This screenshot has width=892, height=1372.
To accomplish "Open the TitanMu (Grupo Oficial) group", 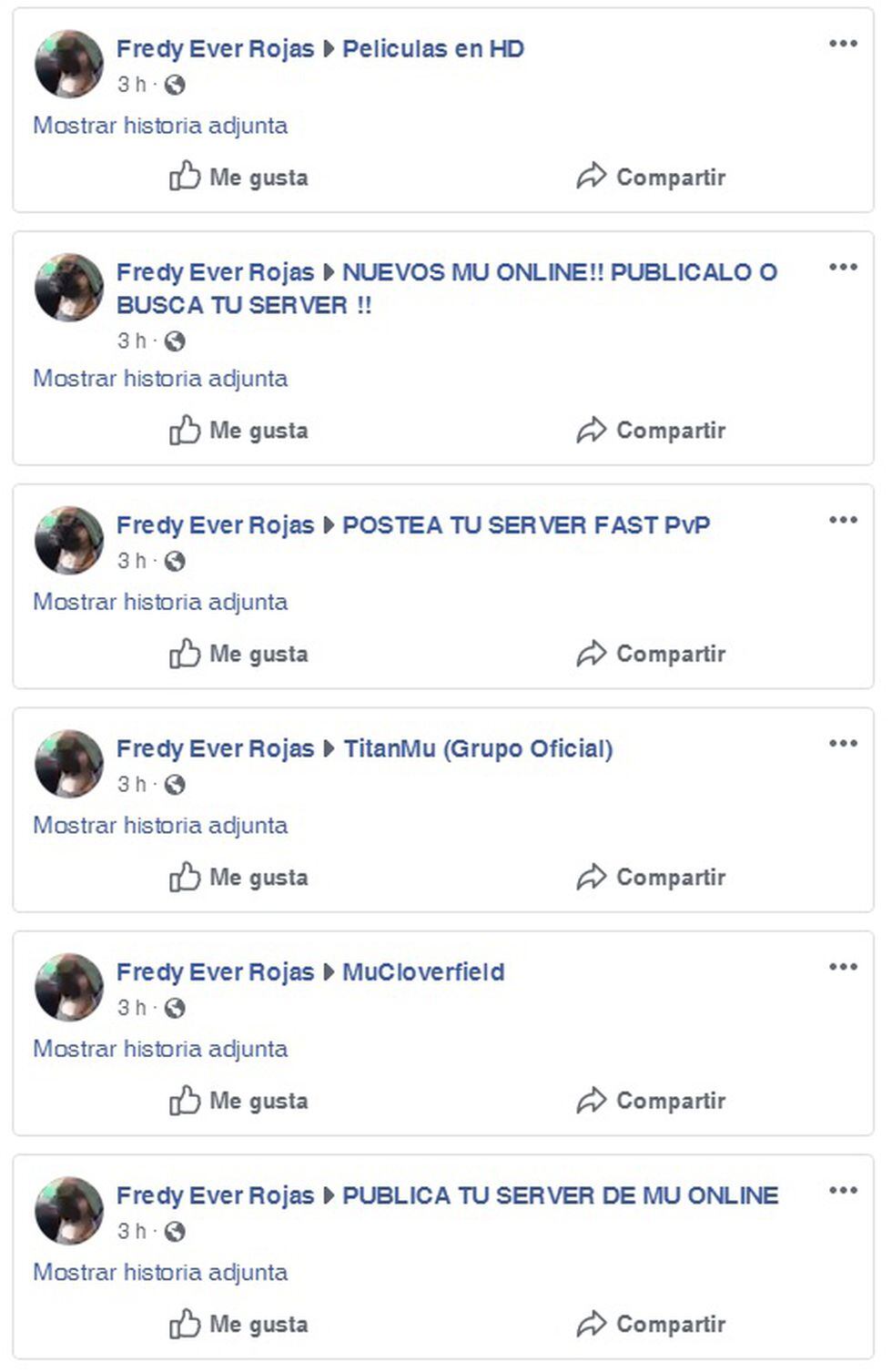I will point(477,748).
